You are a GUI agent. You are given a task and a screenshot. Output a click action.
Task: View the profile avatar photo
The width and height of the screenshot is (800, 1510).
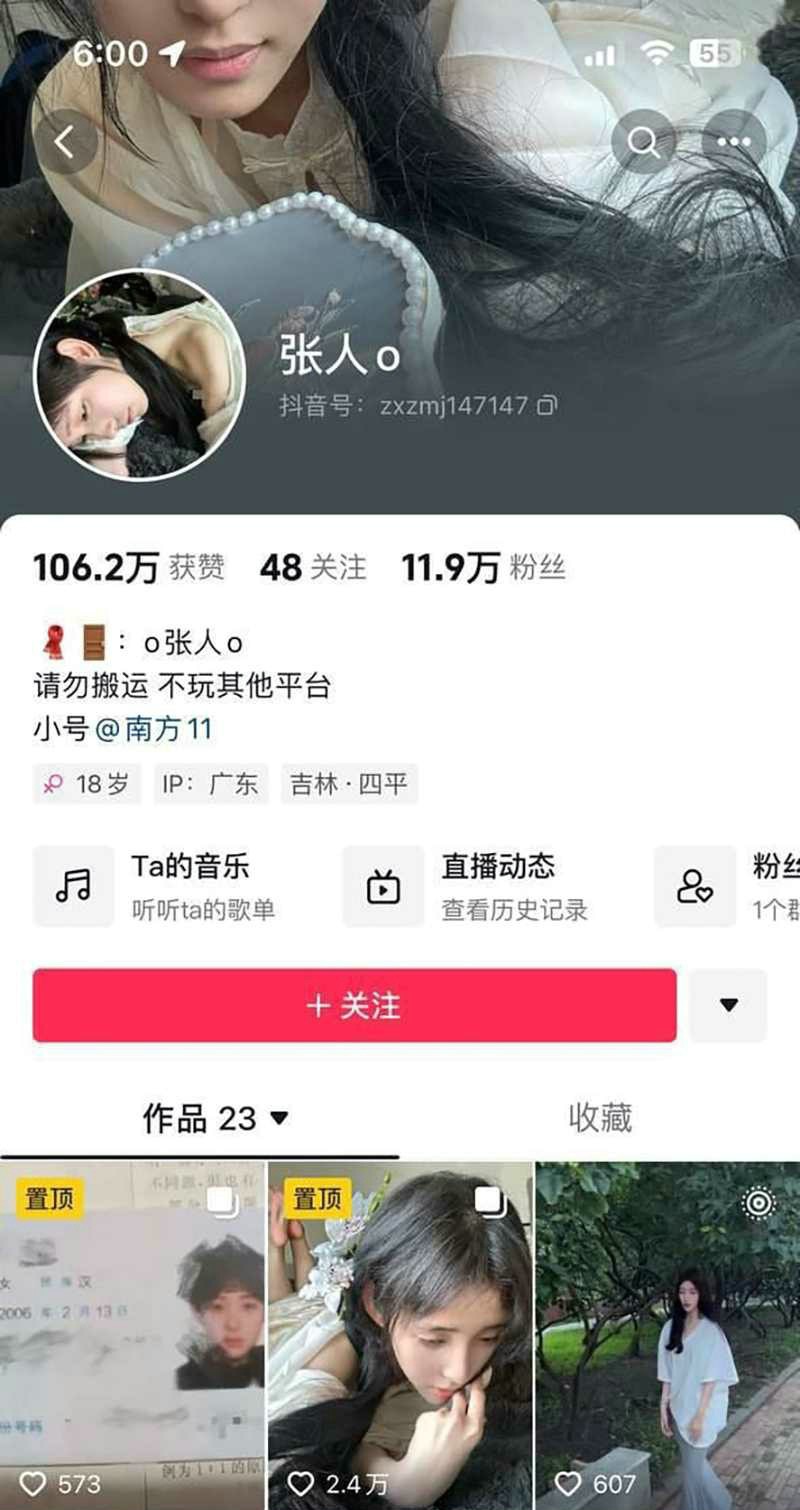[x=139, y=374]
